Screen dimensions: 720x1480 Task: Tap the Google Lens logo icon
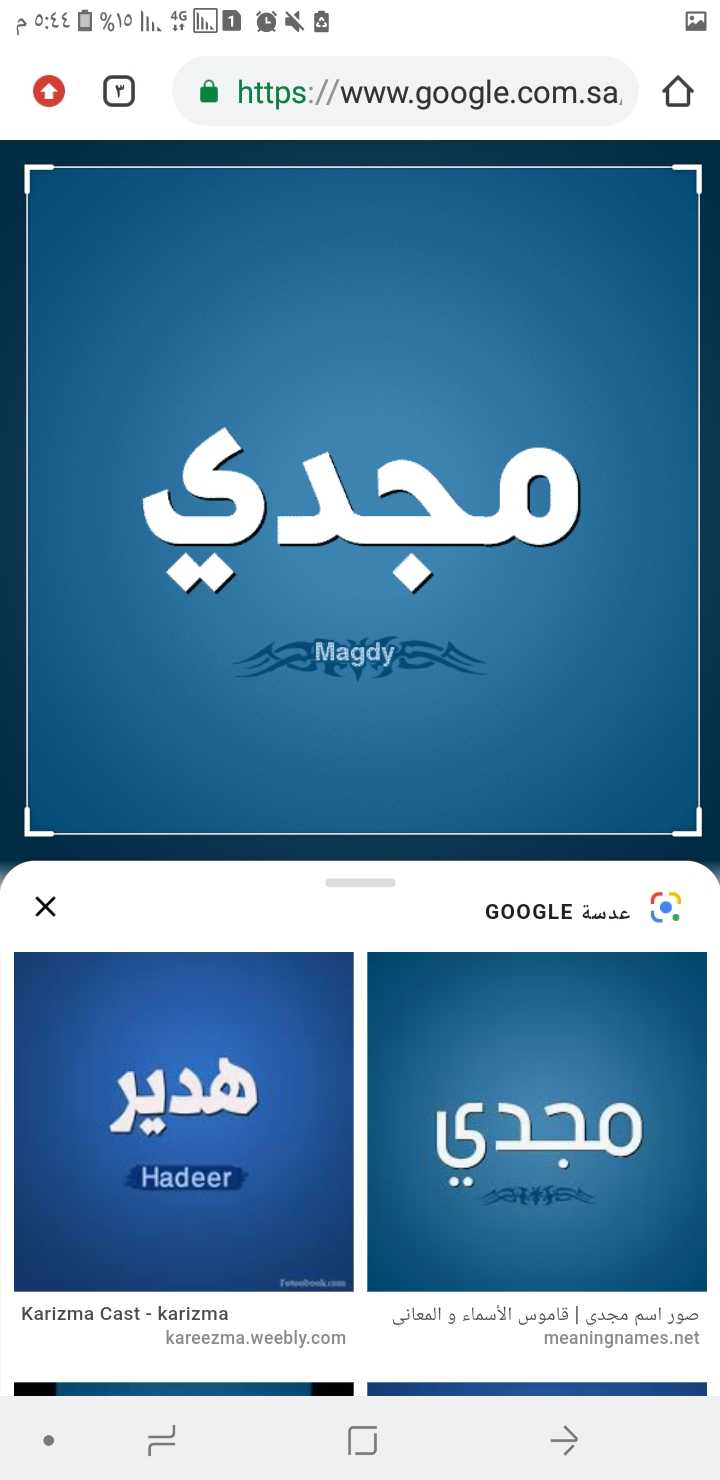[665, 907]
